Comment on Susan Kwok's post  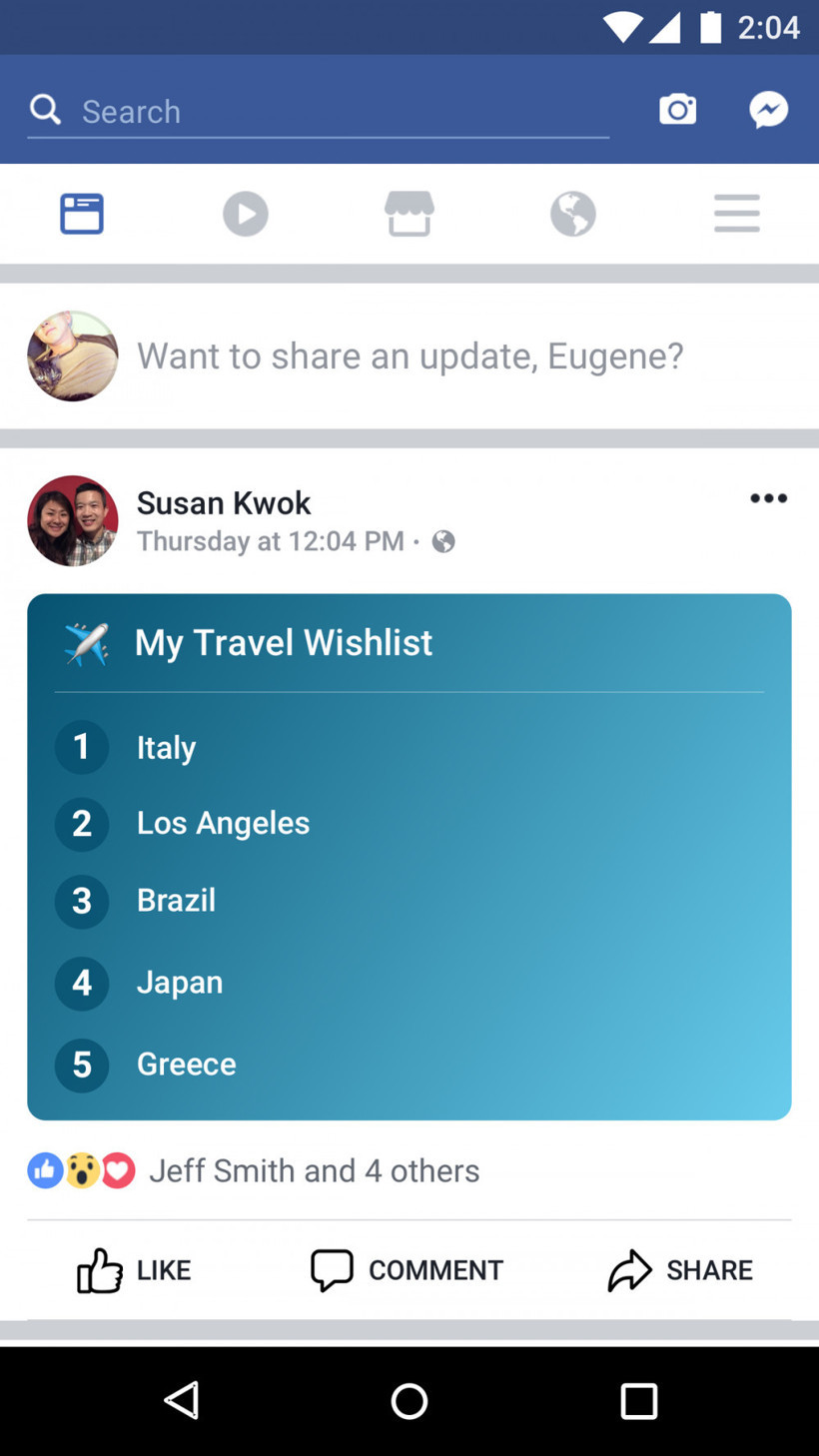[408, 1270]
